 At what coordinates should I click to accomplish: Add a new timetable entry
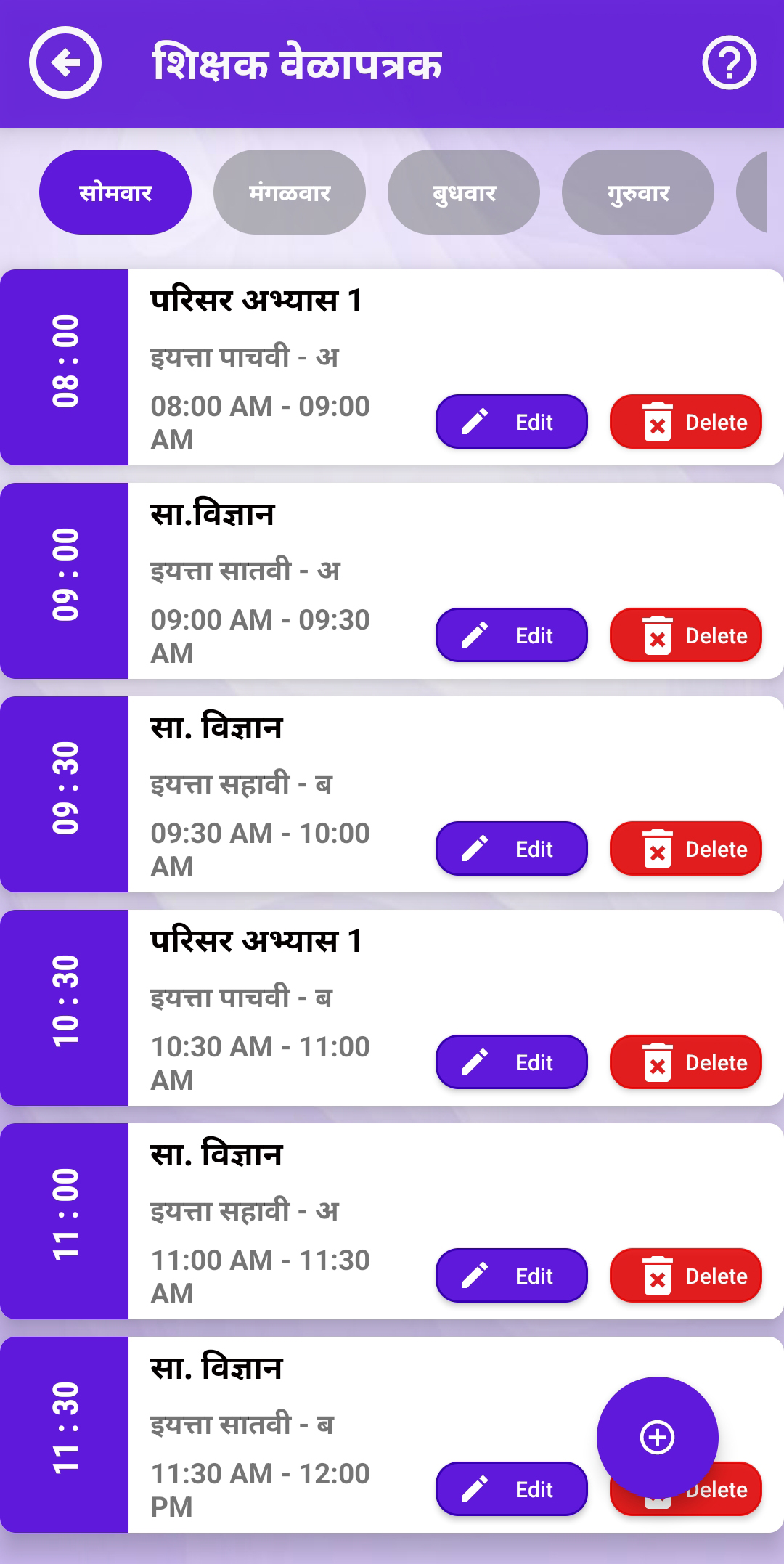coord(657,1438)
